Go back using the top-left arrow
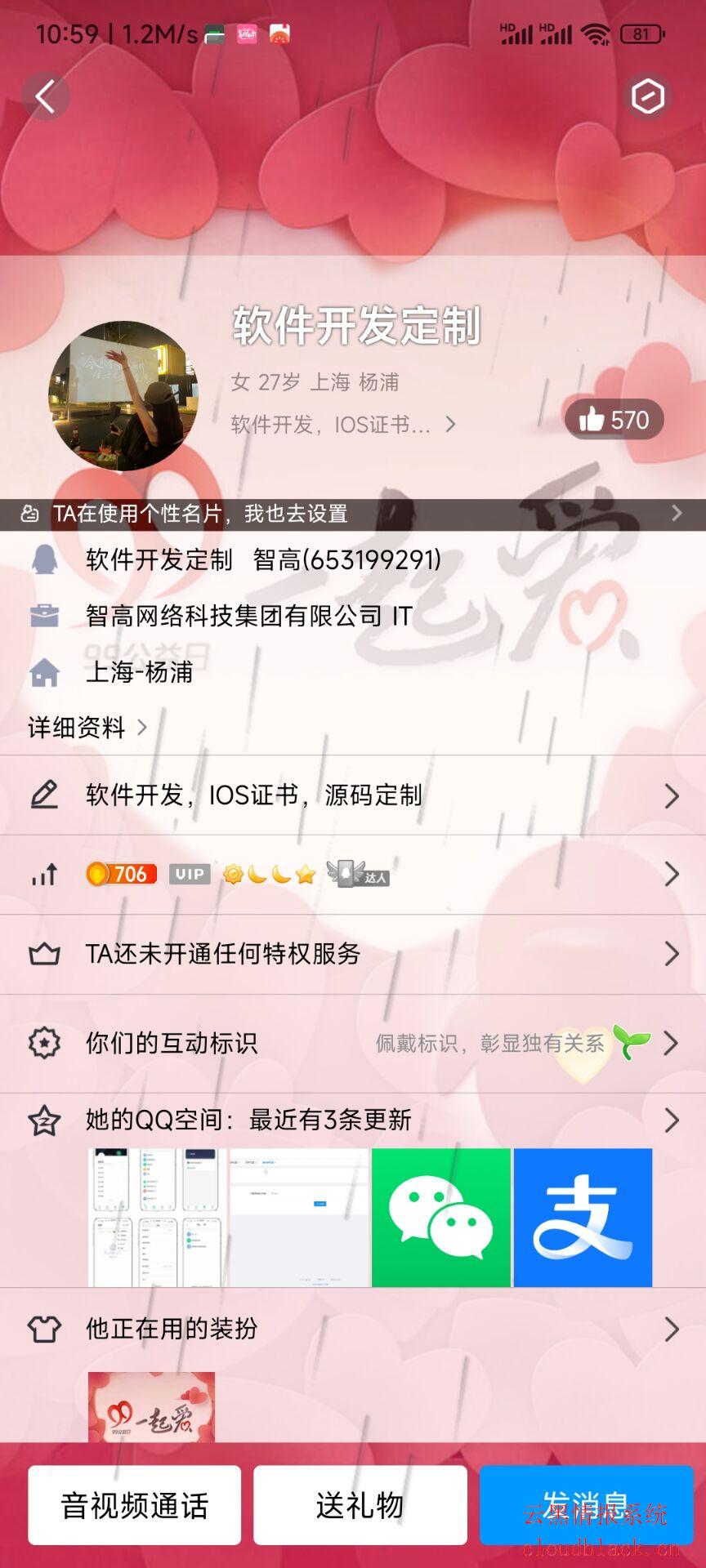This screenshot has height=1568, width=706. coord(45,96)
